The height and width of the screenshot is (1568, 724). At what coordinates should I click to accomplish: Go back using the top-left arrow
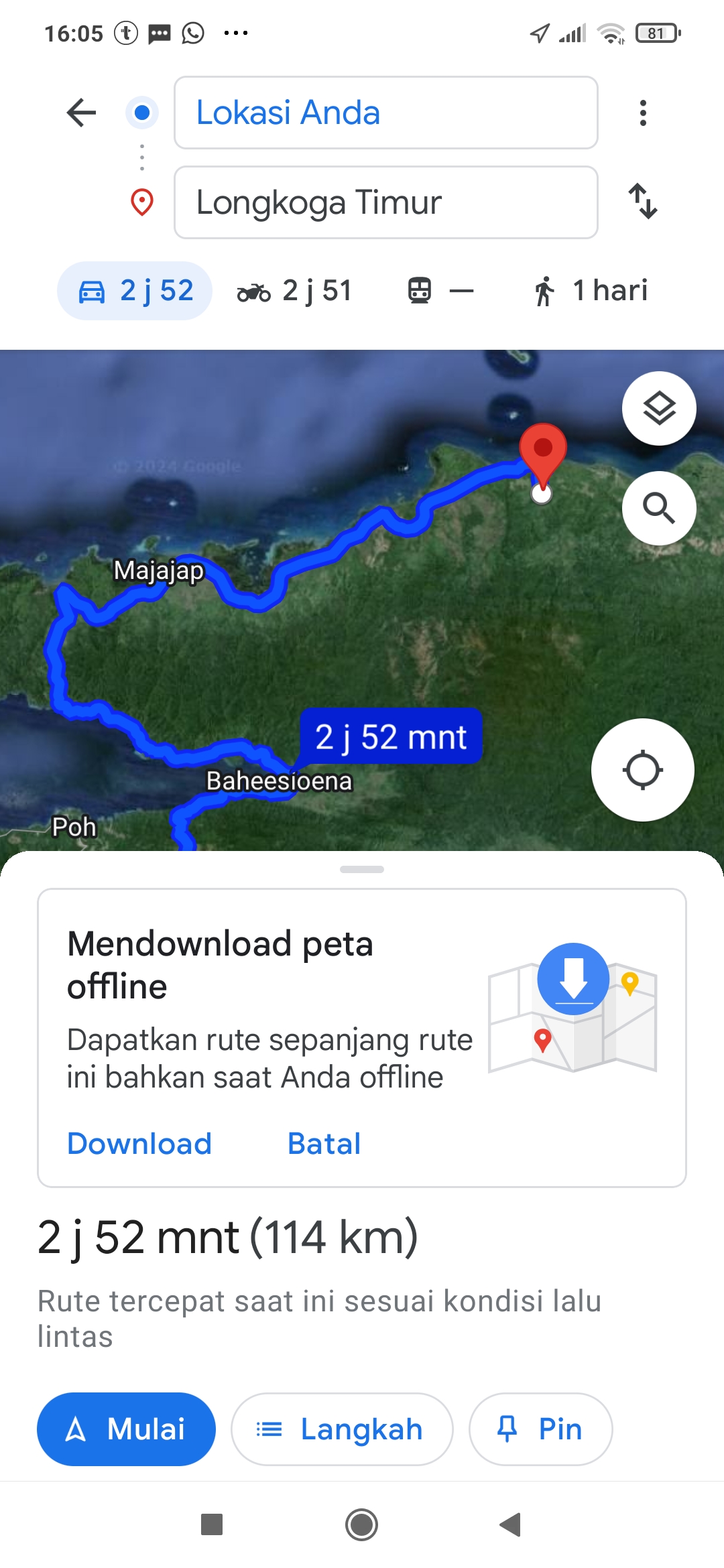click(x=81, y=112)
